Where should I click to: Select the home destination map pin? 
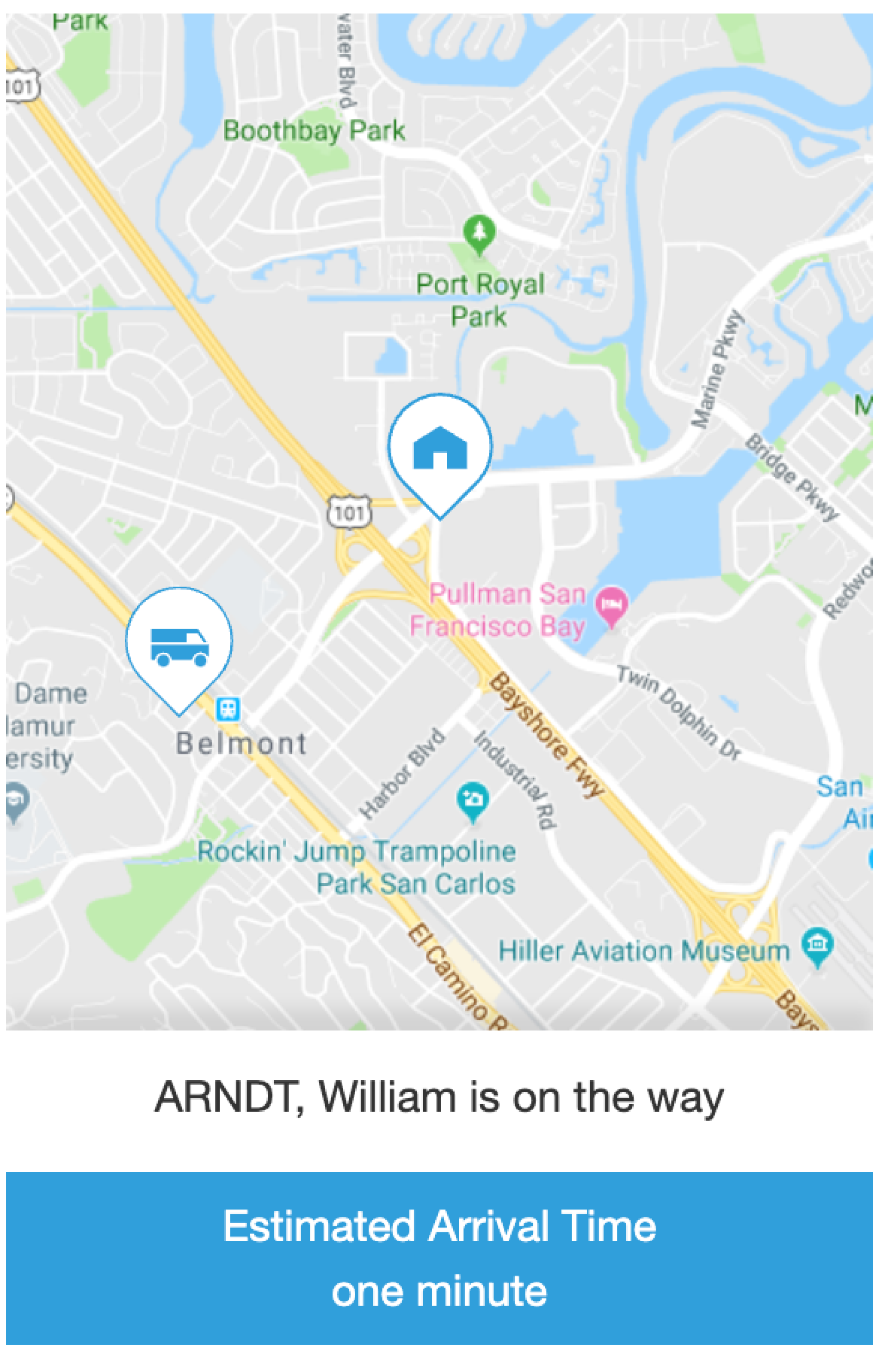(439, 449)
